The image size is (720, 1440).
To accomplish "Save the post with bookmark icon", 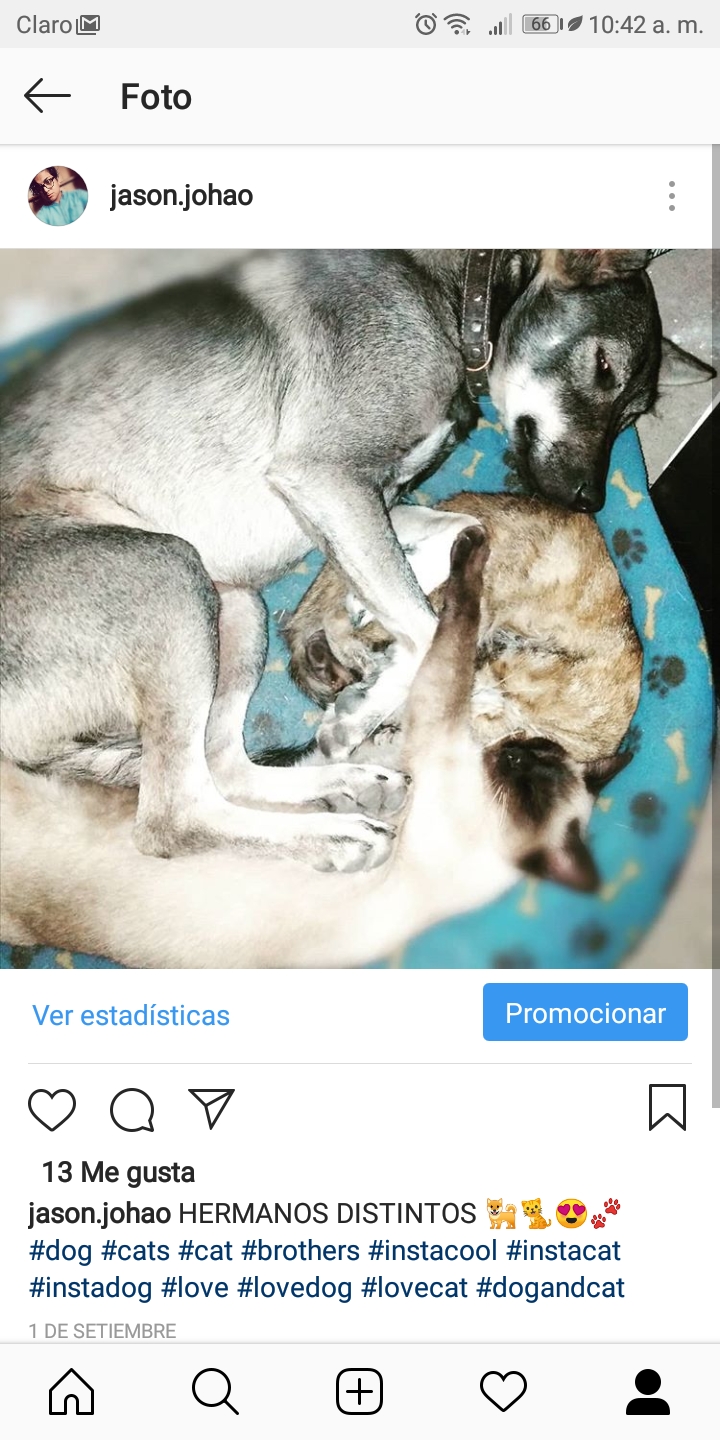I will 667,1108.
